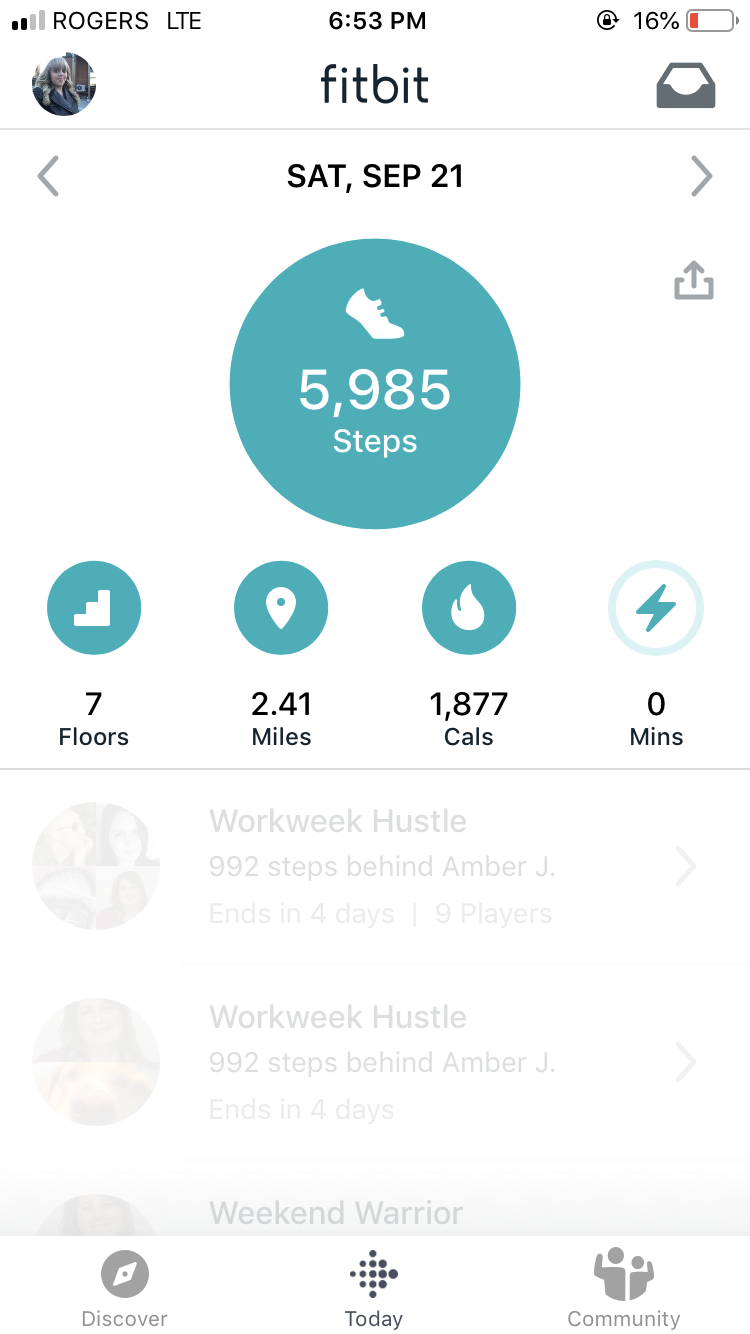This screenshot has height=1334, width=750.
Task: Select the Active Minutes lightning icon
Action: [656, 607]
